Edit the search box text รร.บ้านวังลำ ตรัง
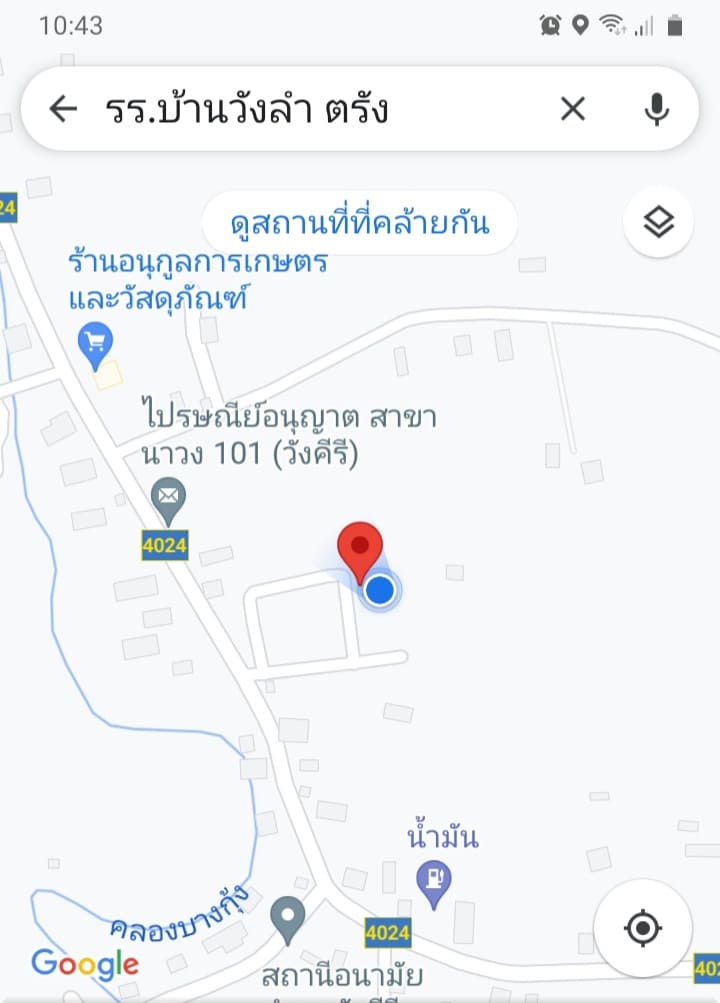Image resolution: width=720 pixels, height=1003 pixels. (300, 109)
